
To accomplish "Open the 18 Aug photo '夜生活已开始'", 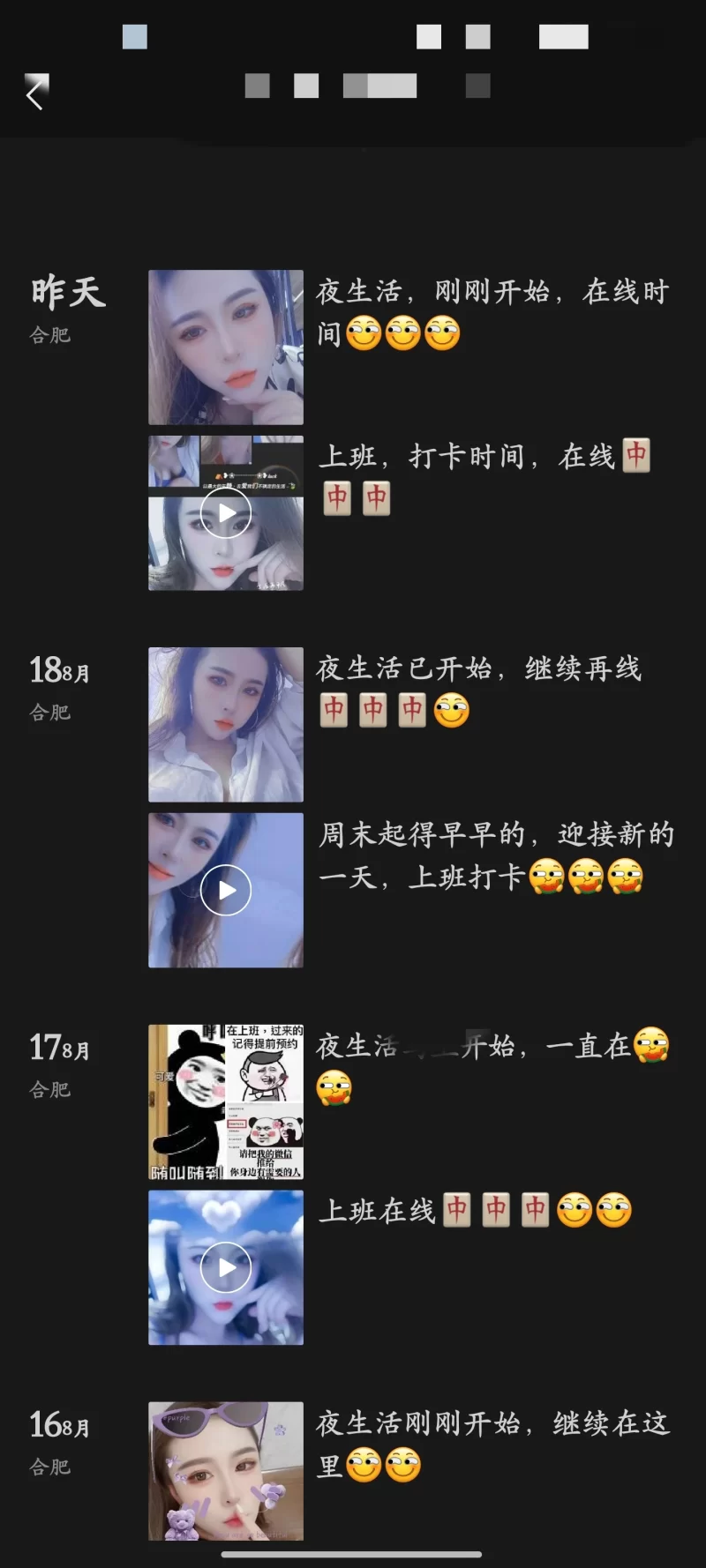I will point(226,725).
